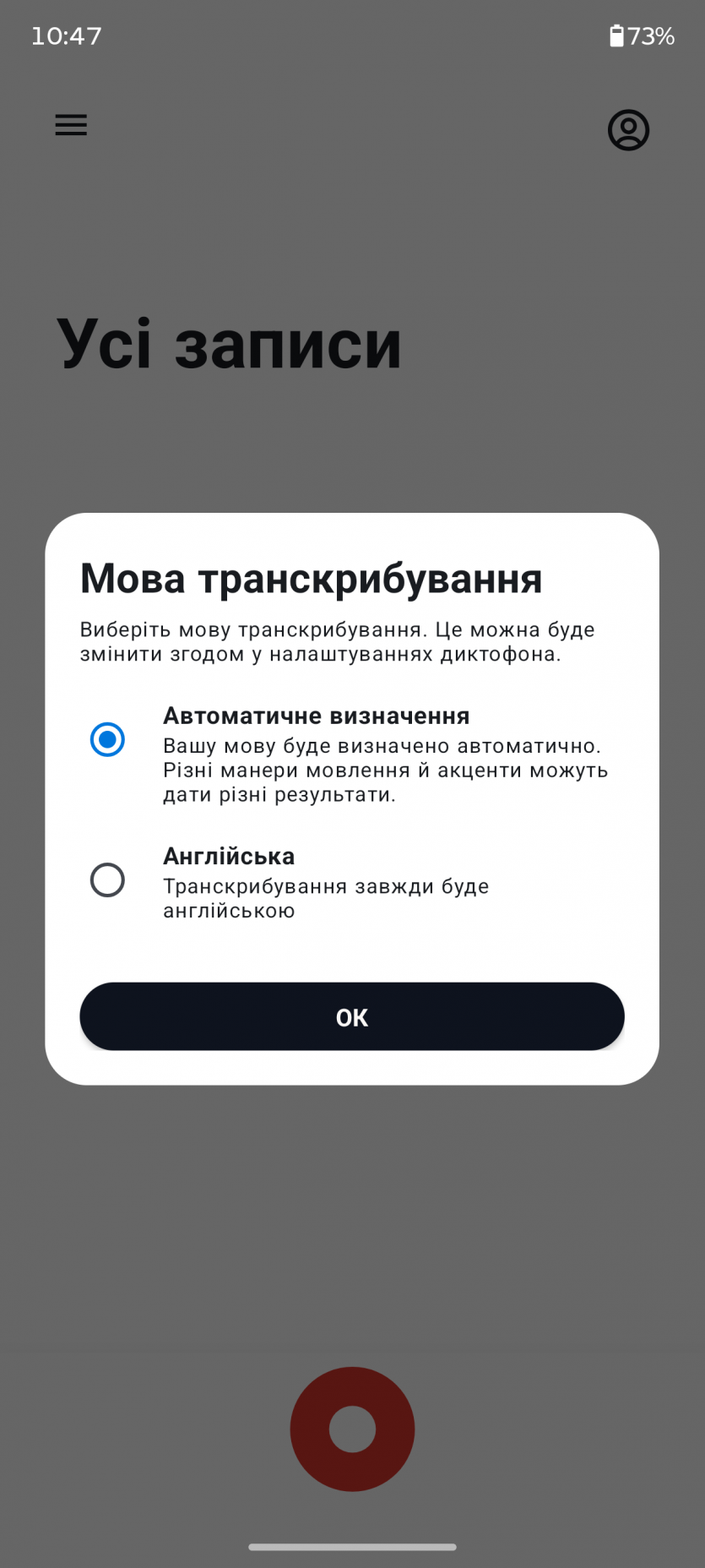
Task: Open the hamburger drawer menu
Action: (x=71, y=125)
